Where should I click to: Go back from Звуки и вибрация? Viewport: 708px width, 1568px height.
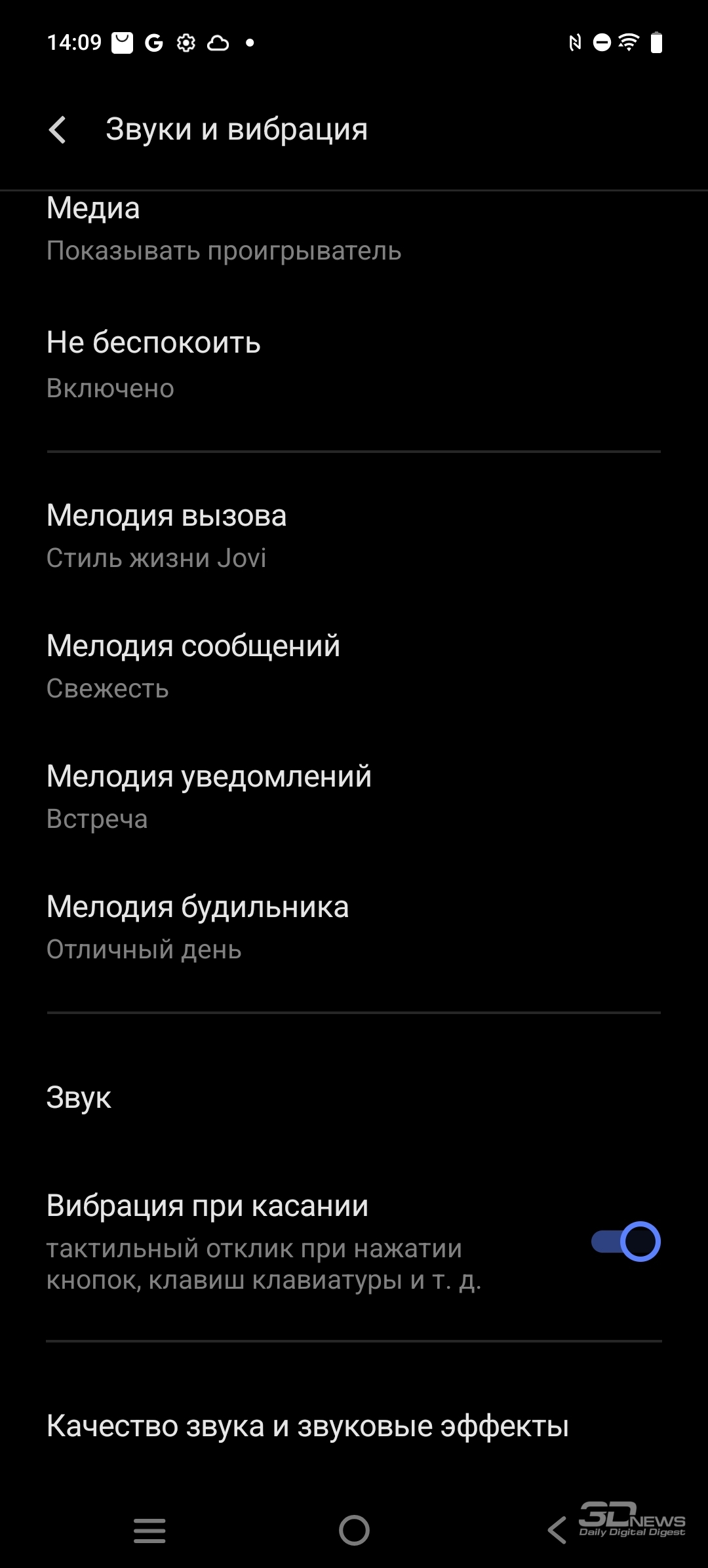58,129
